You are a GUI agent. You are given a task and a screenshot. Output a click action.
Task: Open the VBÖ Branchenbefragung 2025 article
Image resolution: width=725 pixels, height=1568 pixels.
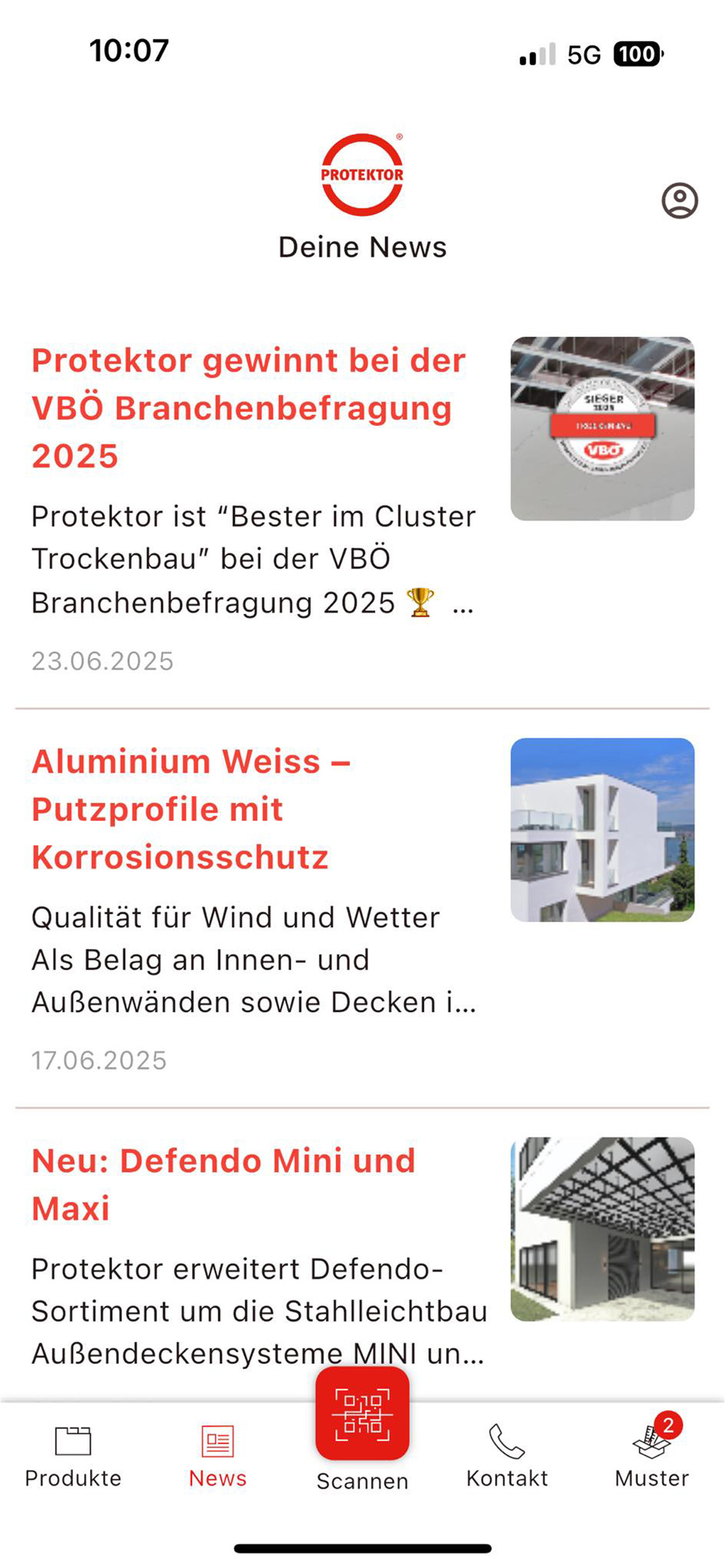pyautogui.click(x=248, y=408)
